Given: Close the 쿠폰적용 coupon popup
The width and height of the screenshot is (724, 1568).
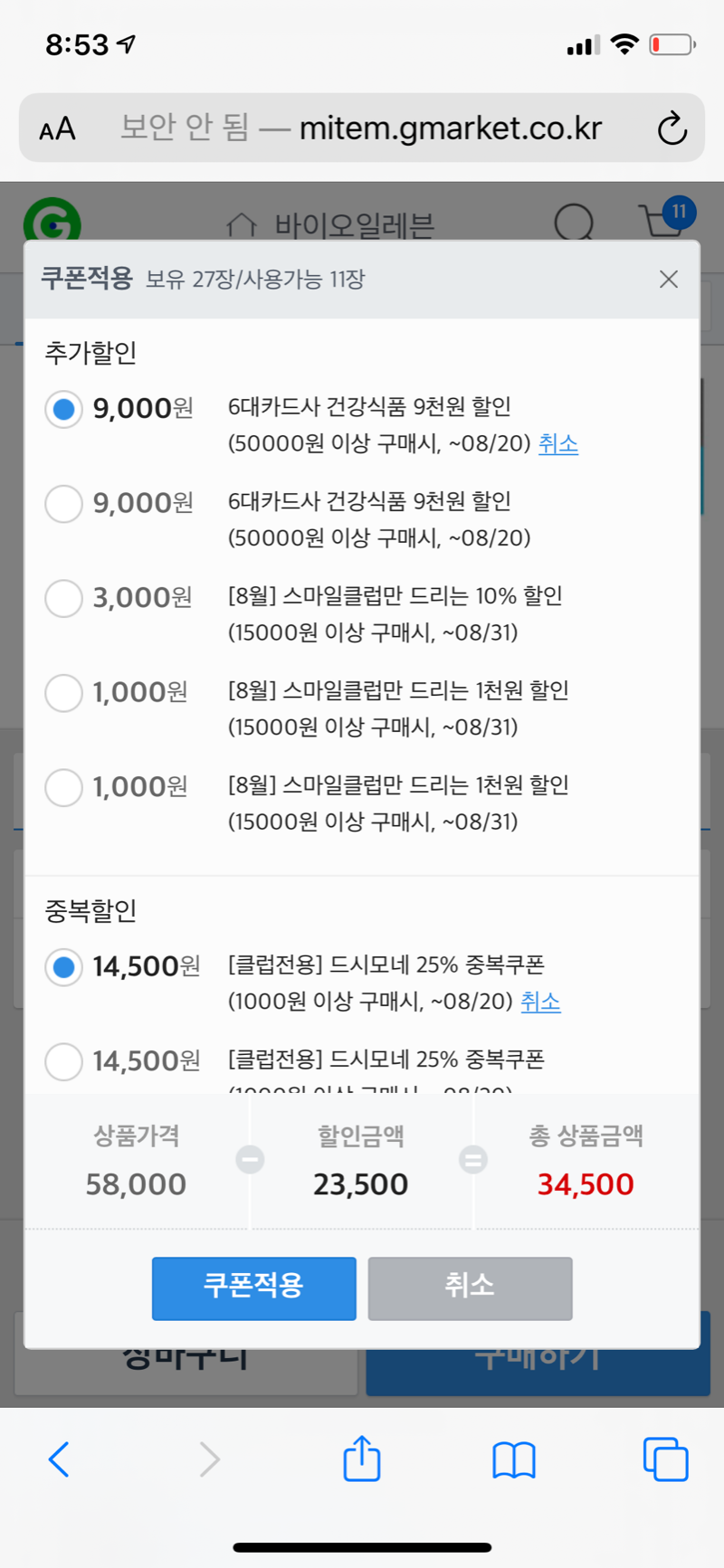Looking at the screenshot, I should pyautogui.click(x=669, y=280).
